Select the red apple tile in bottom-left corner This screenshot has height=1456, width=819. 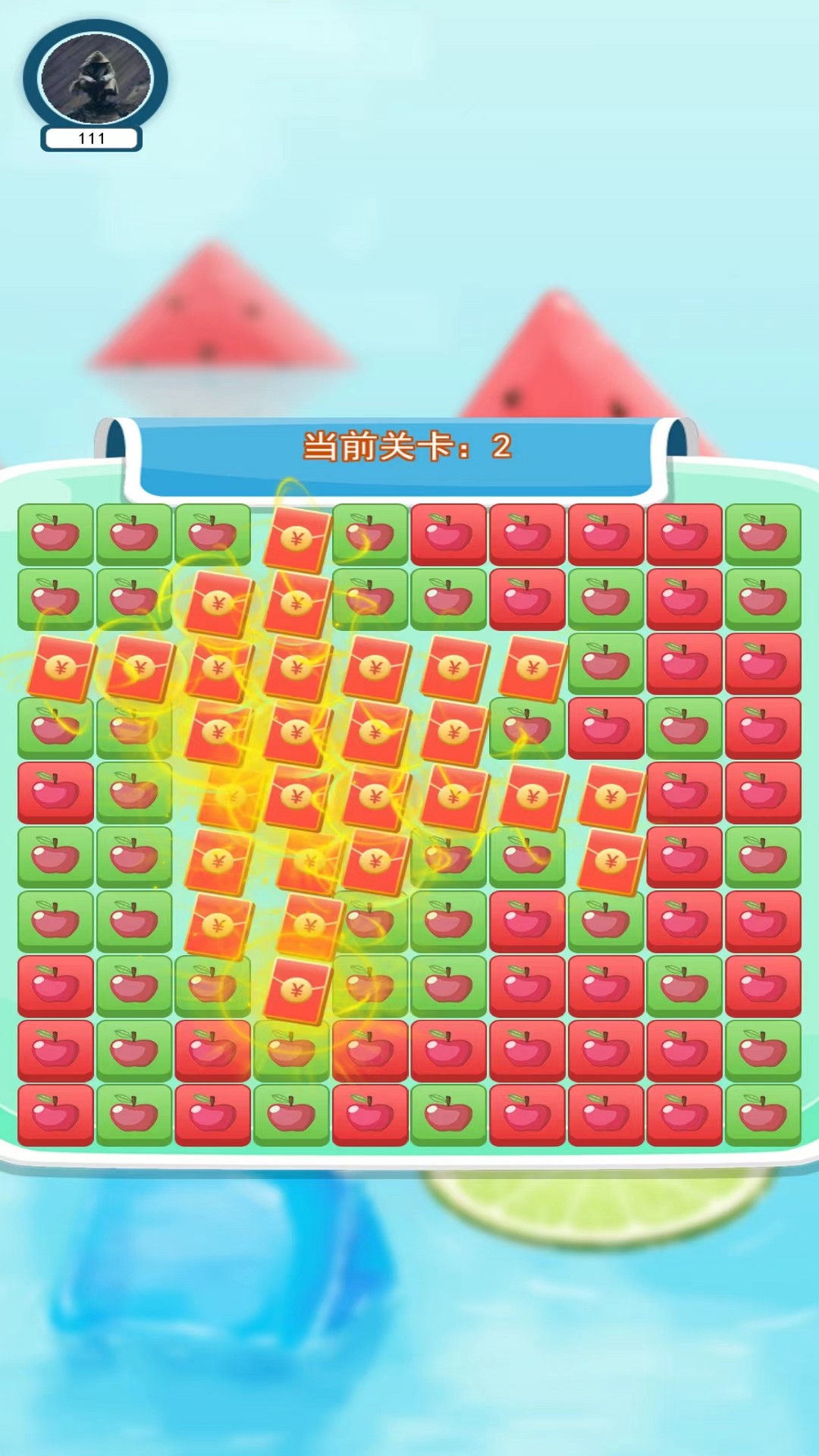coord(55,1114)
